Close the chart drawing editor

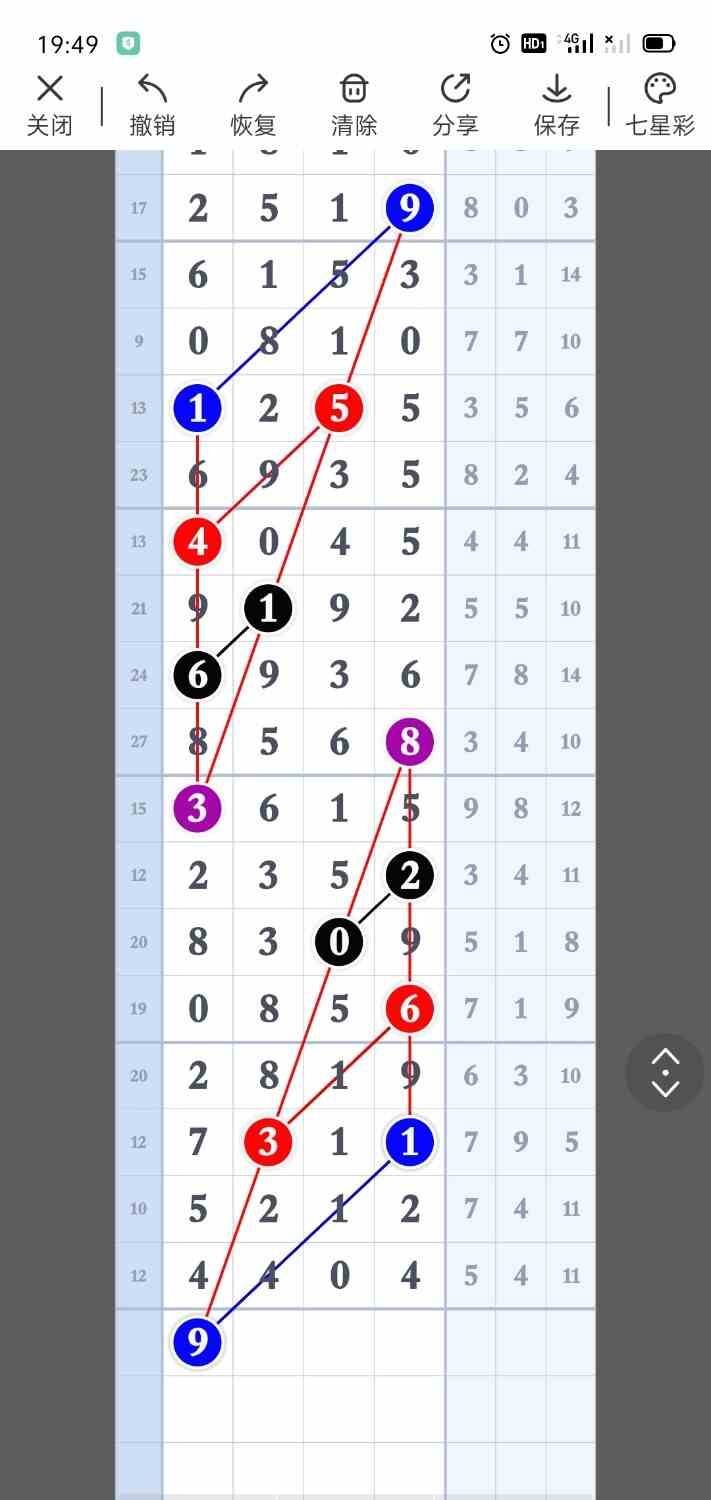49,105
